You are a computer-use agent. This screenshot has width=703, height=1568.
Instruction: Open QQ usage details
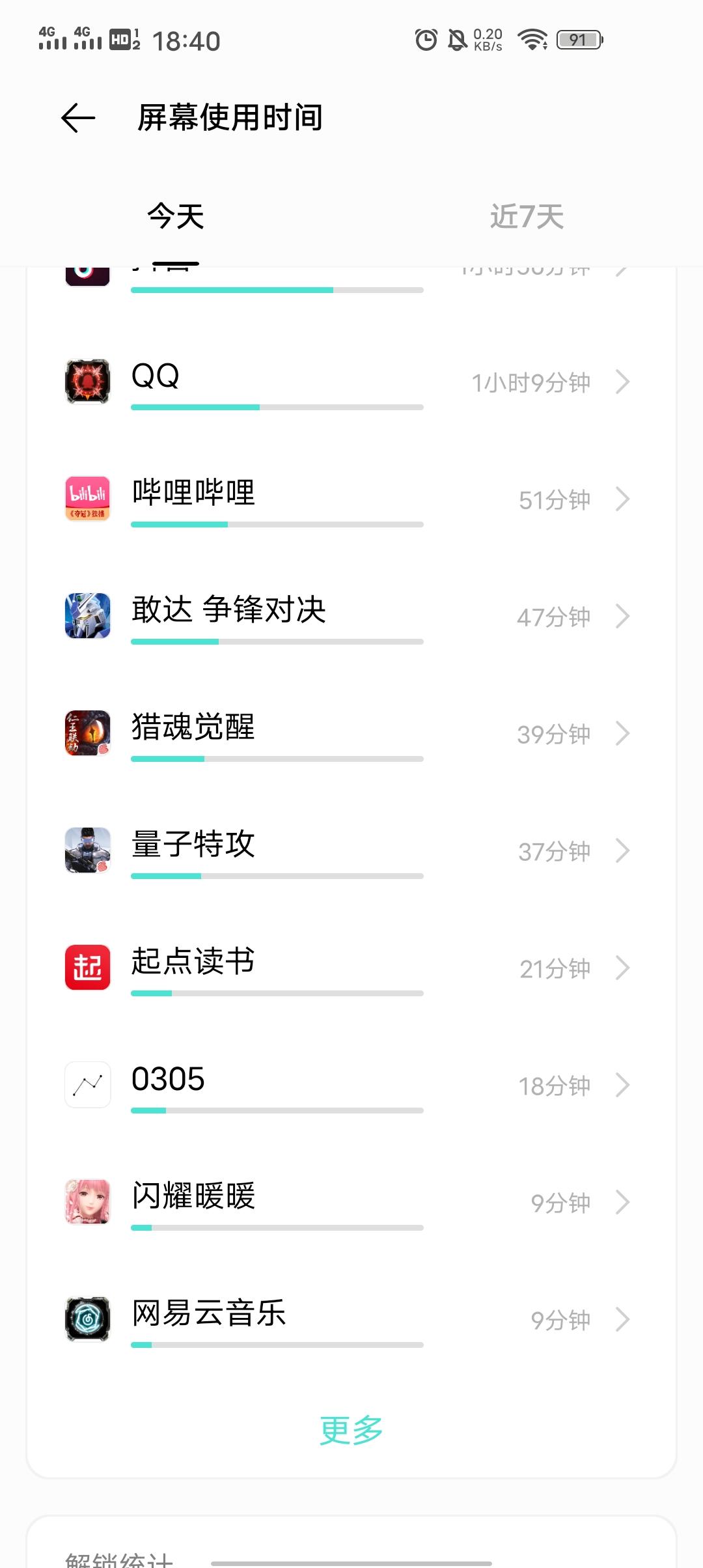[351, 382]
